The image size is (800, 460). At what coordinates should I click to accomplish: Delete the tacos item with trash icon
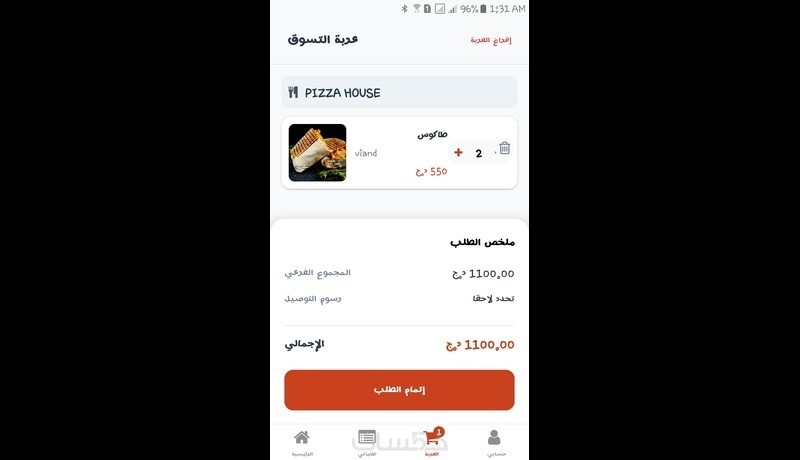click(x=504, y=148)
